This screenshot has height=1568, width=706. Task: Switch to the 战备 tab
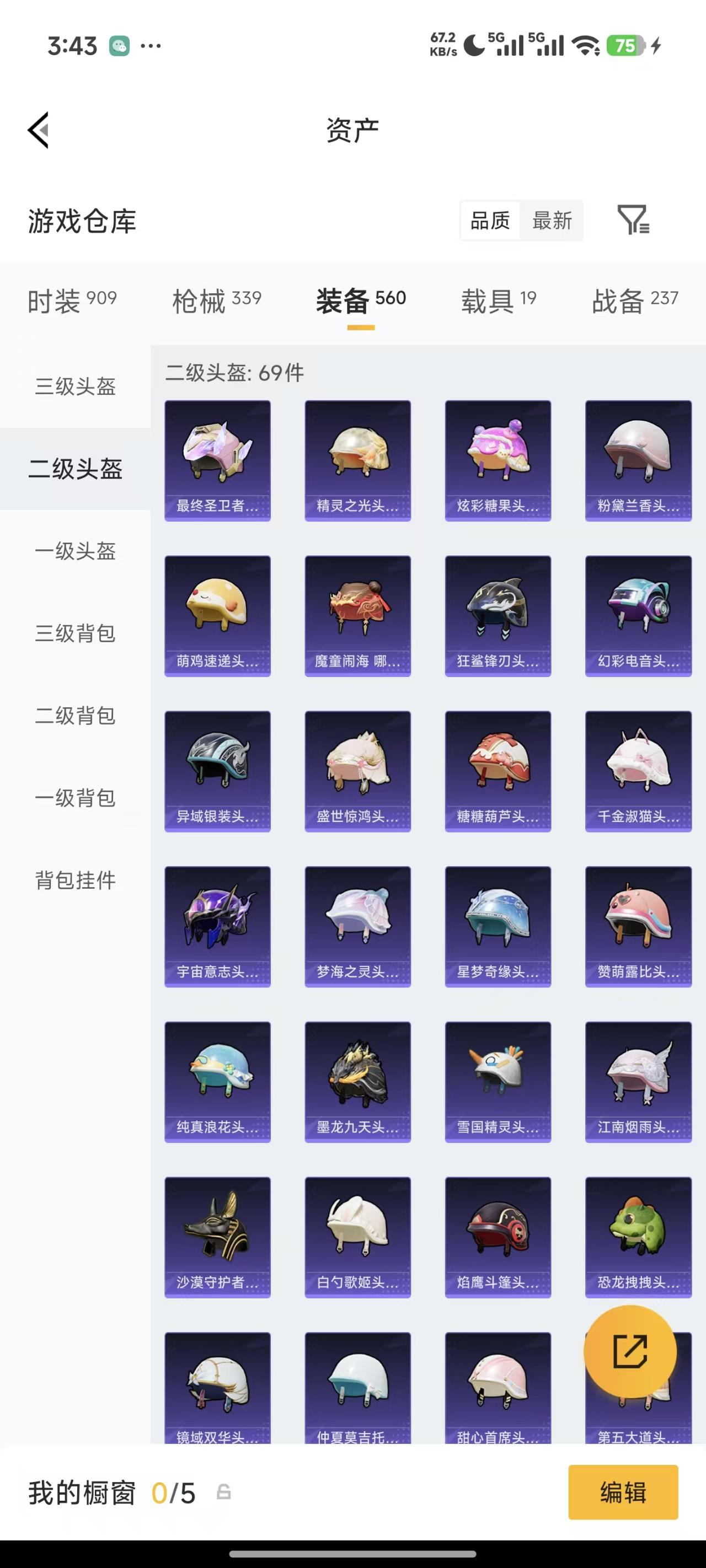pos(635,300)
